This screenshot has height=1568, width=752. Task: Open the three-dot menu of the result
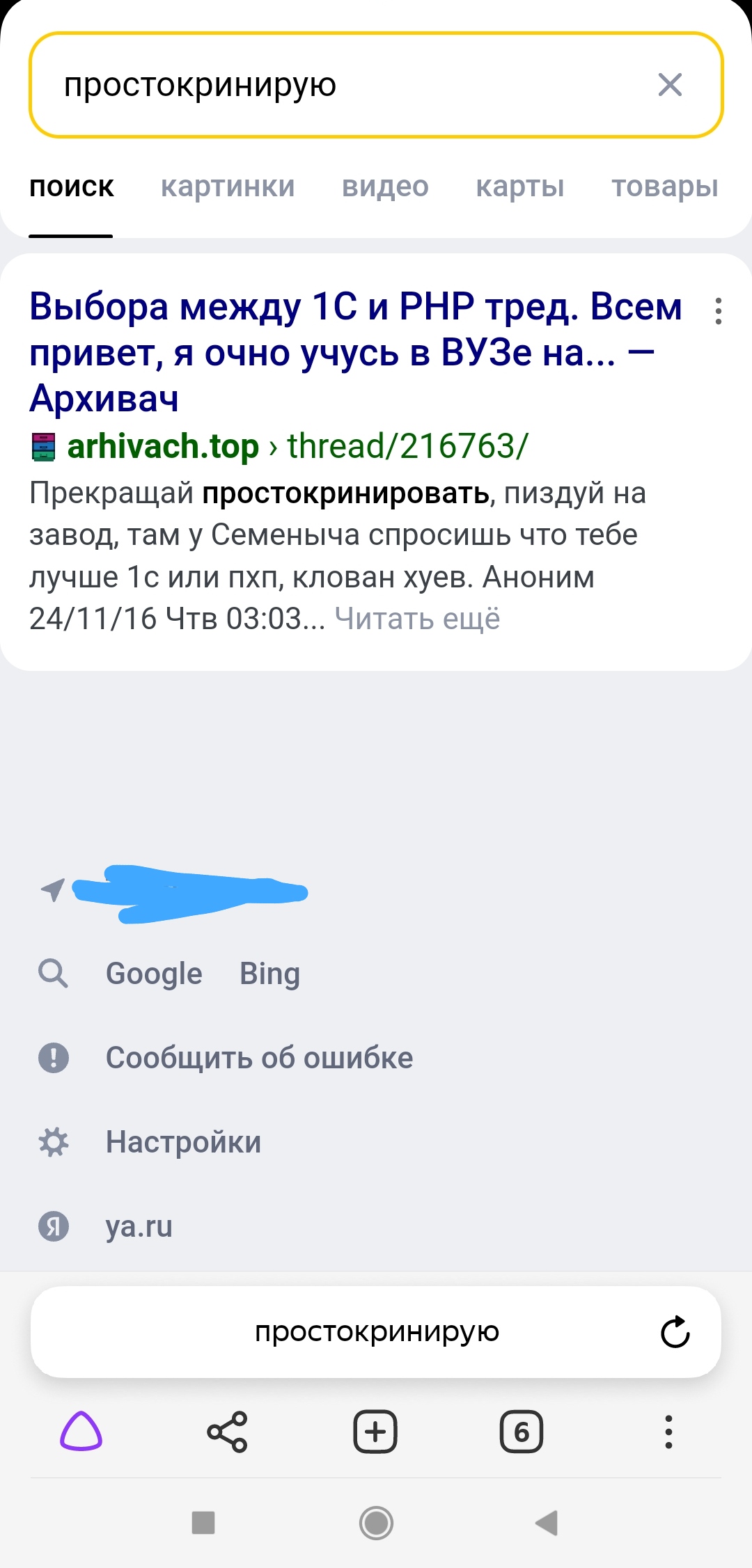[718, 311]
